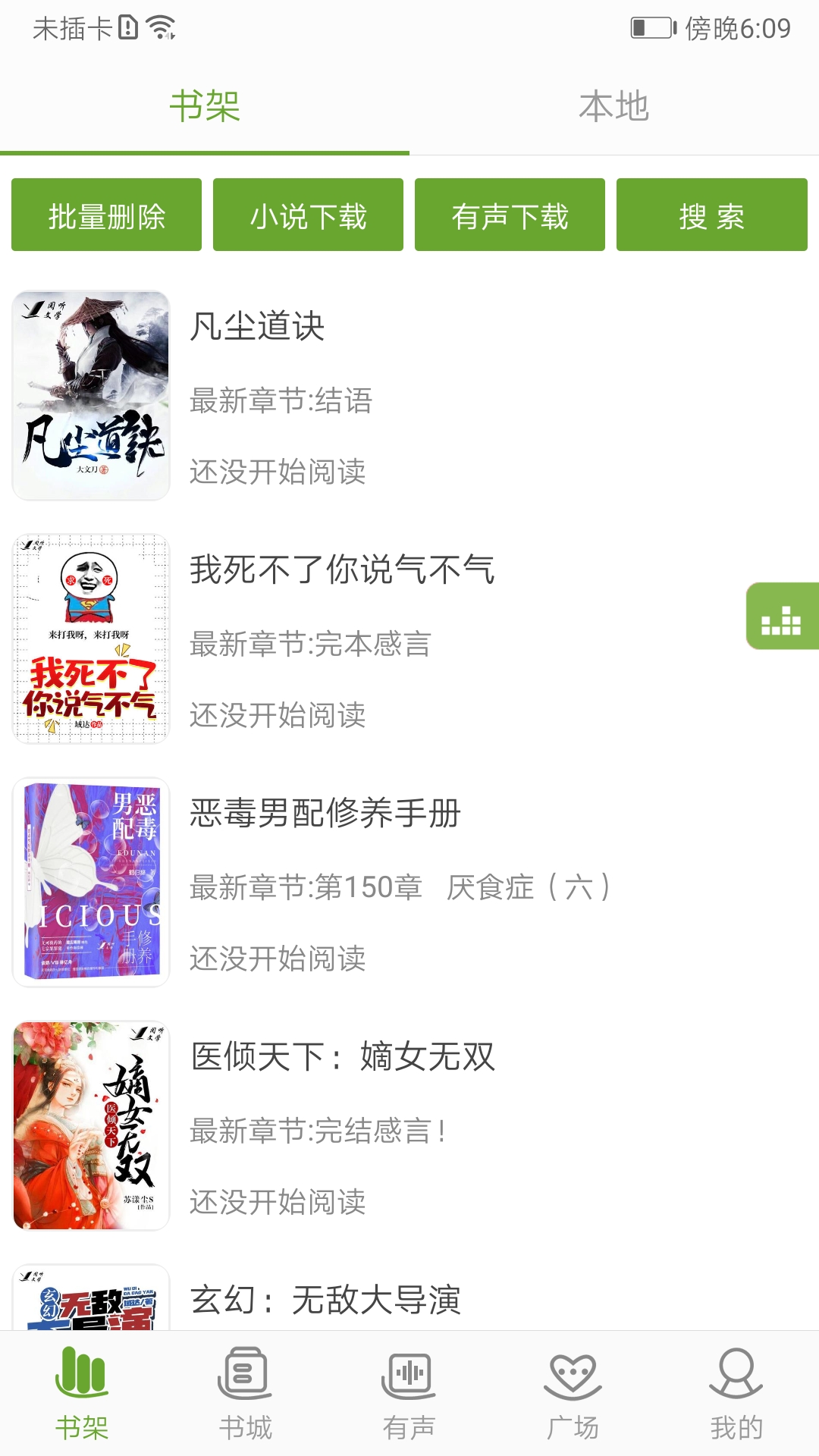Viewport: 819px width, 1456px height.
Task: Open the 搜索 search button
Action: pyautogui.click(x=712, y=214)
